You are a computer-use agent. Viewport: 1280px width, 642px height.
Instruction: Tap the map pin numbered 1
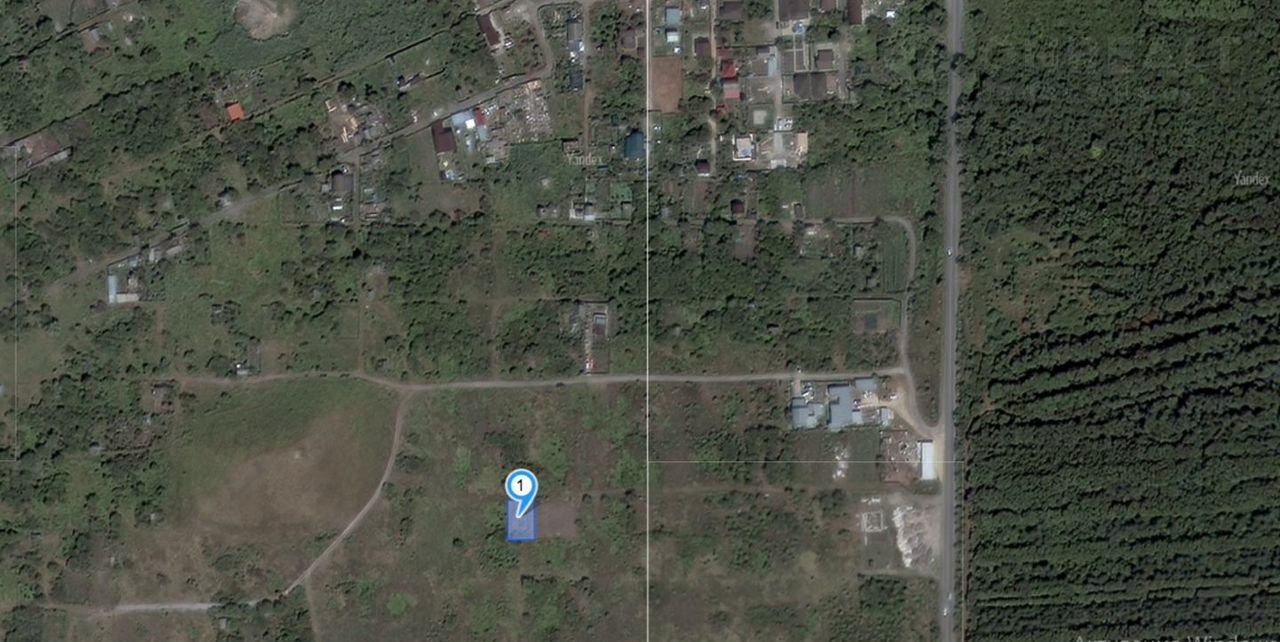click(x=520, y=488)
